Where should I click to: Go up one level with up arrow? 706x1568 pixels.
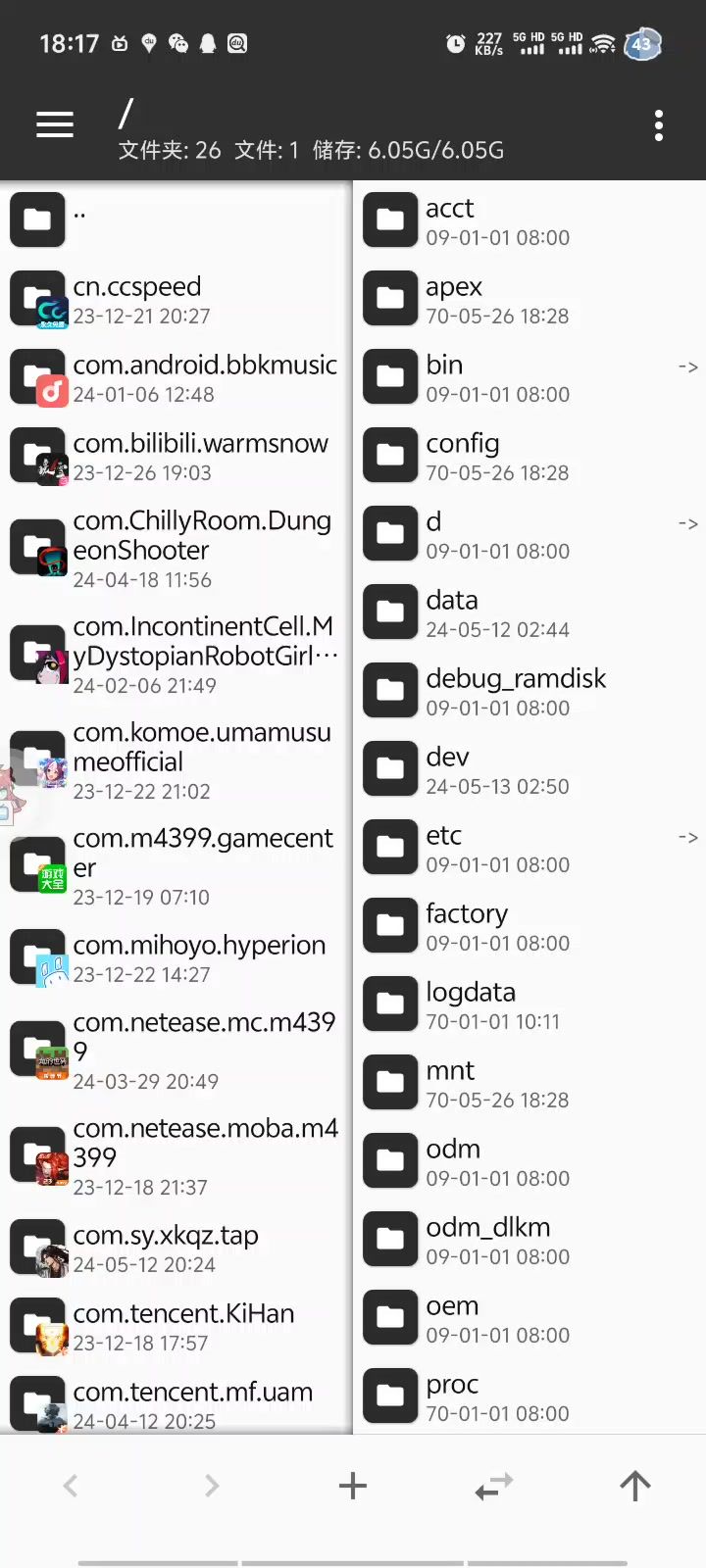click(635, 1486)
